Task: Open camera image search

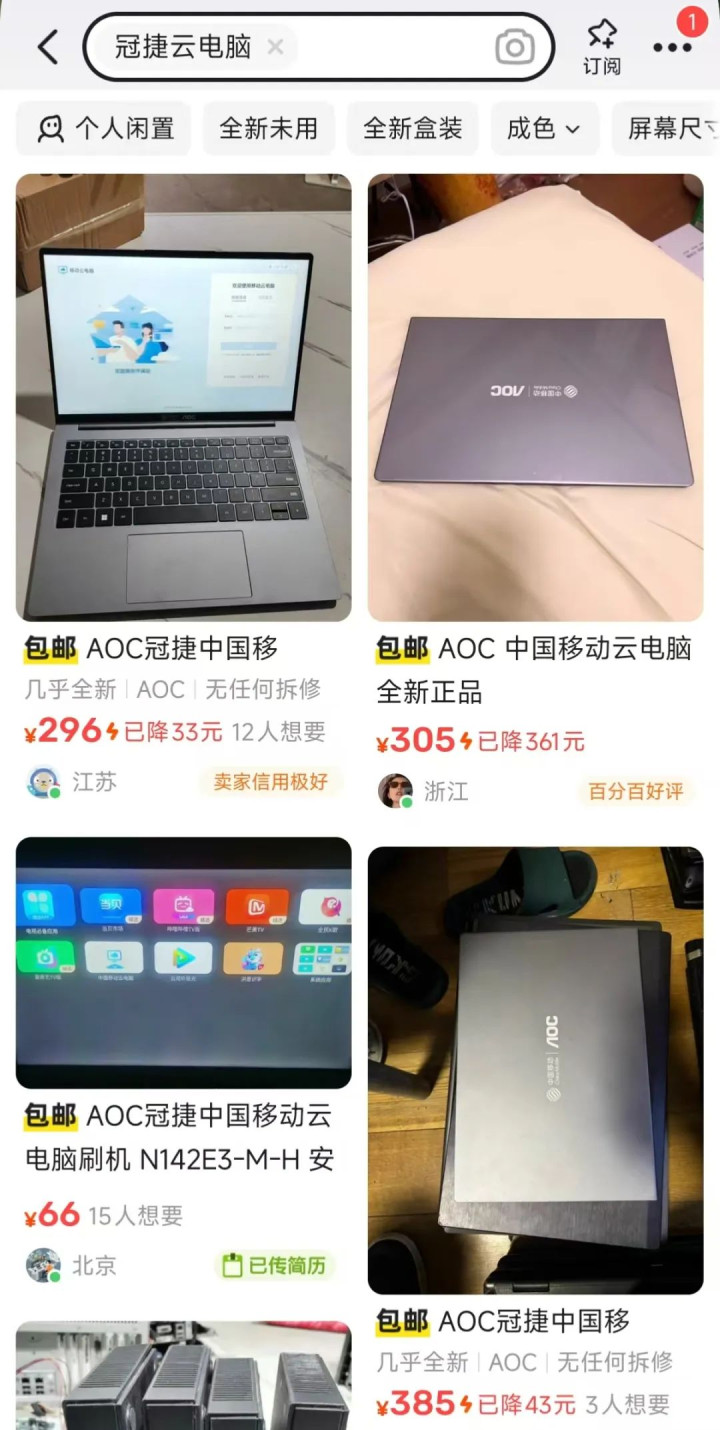Action: [x=514, y=47]
